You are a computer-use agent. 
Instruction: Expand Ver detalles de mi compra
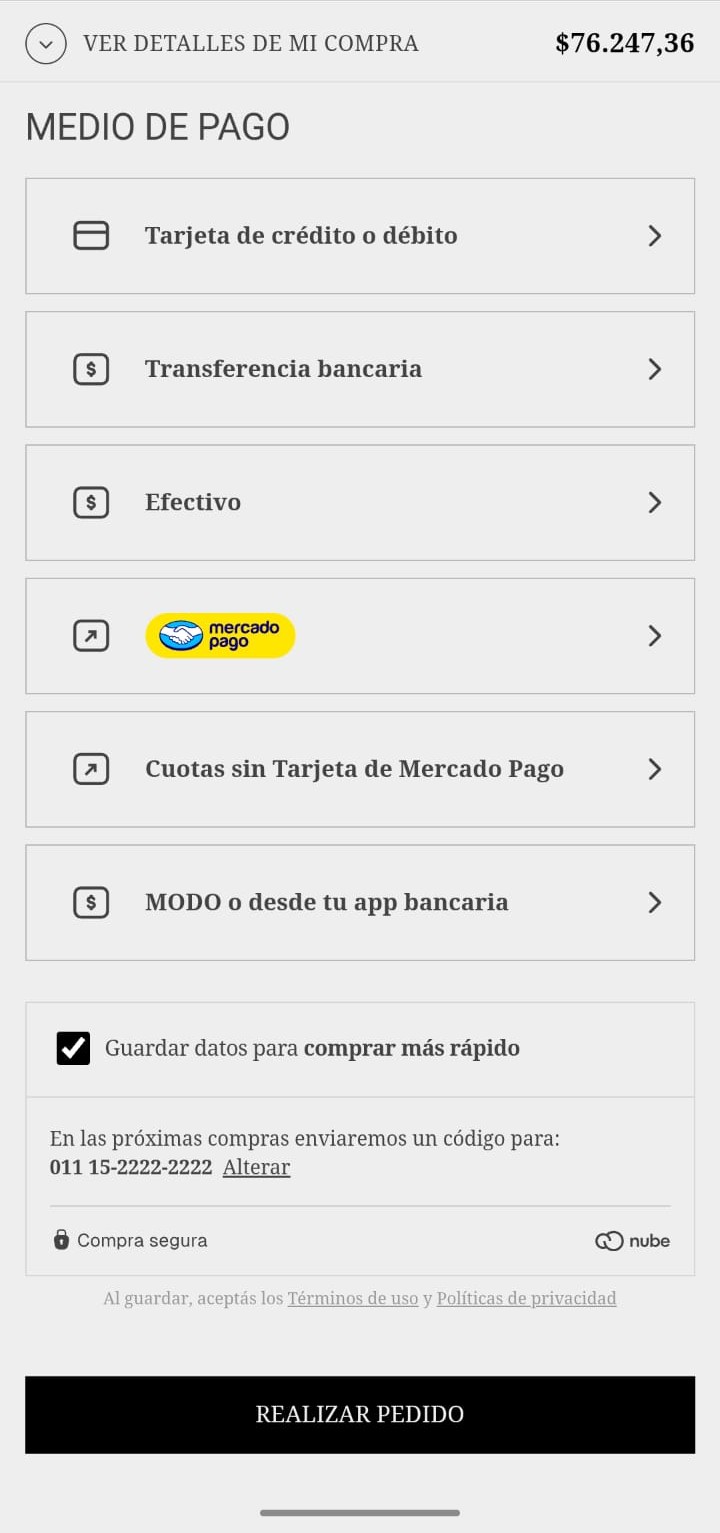[x=46, y=43]
